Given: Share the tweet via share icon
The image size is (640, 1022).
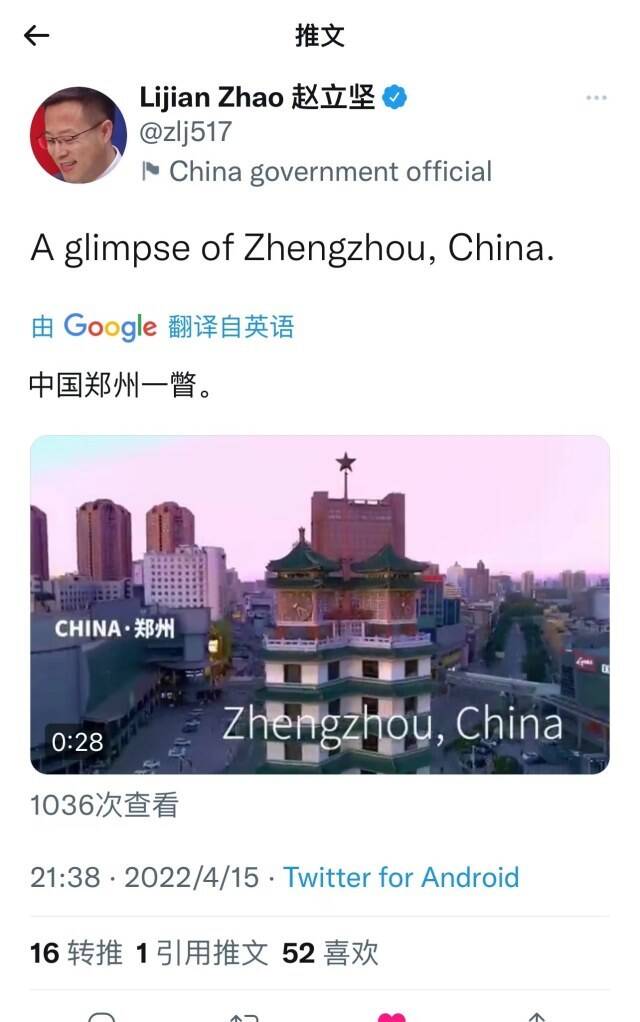Looking at the screenshot, I should [x=537, y=1016].
